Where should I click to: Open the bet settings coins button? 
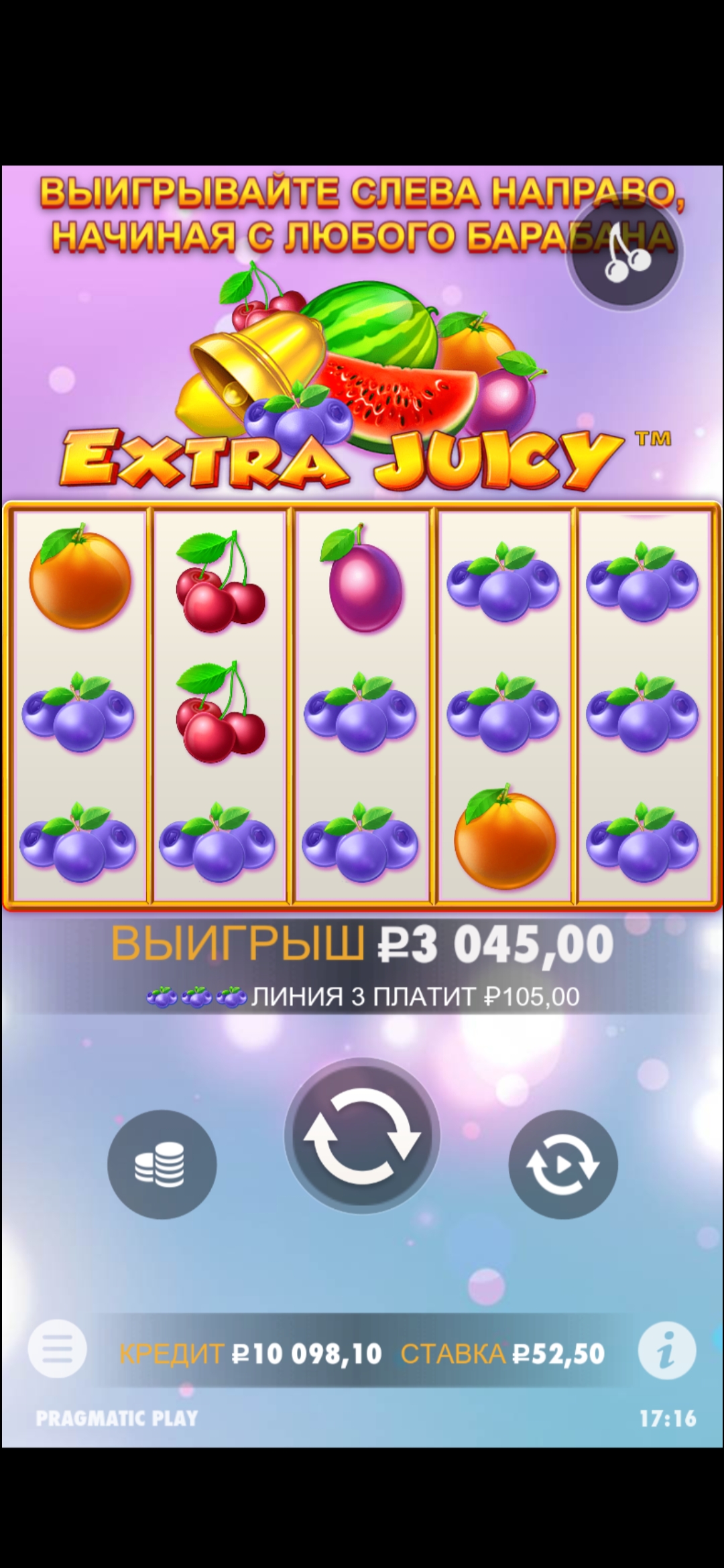tap(162, 1164)
